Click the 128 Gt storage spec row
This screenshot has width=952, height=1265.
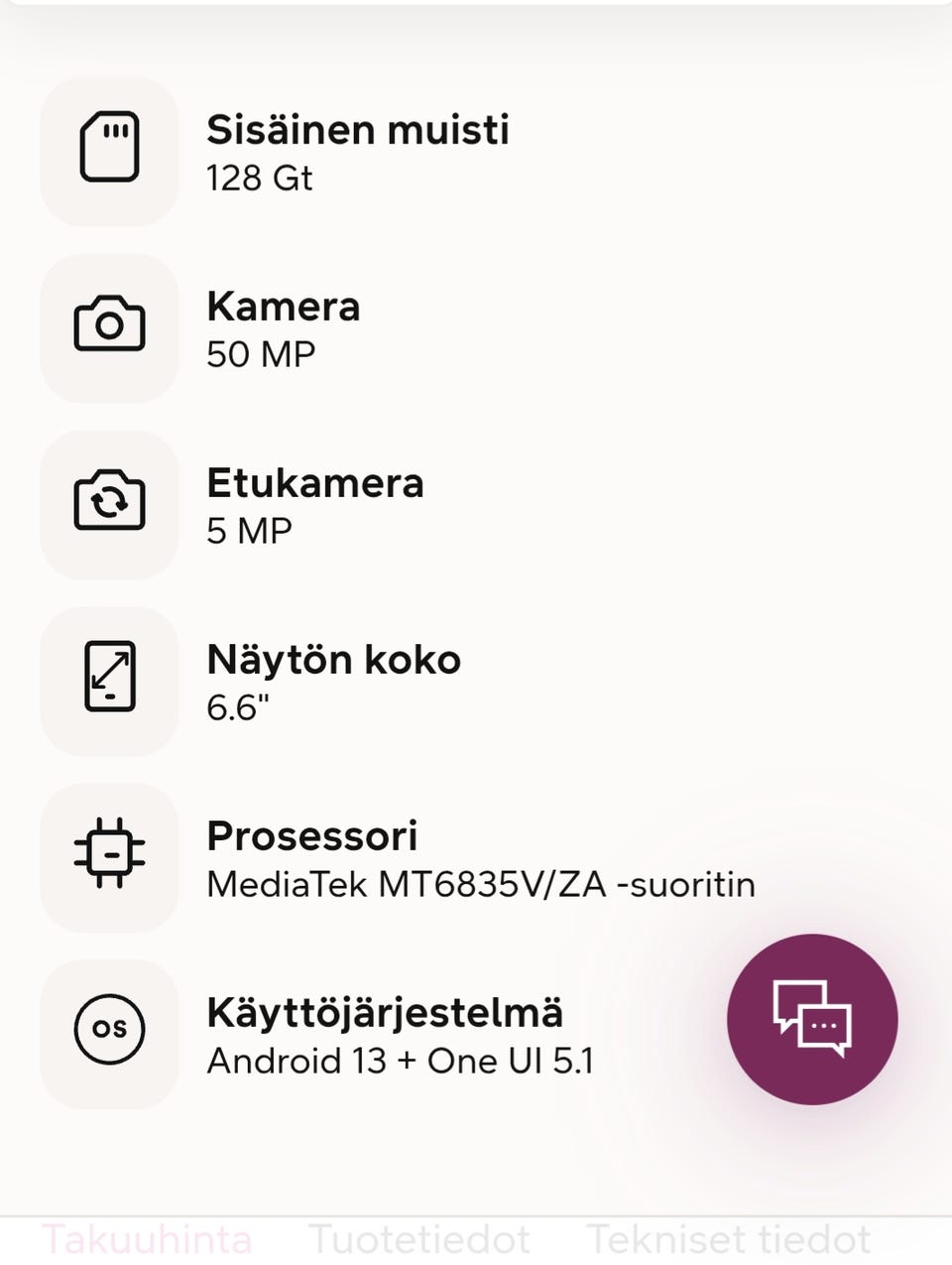[x=260, y=179]
